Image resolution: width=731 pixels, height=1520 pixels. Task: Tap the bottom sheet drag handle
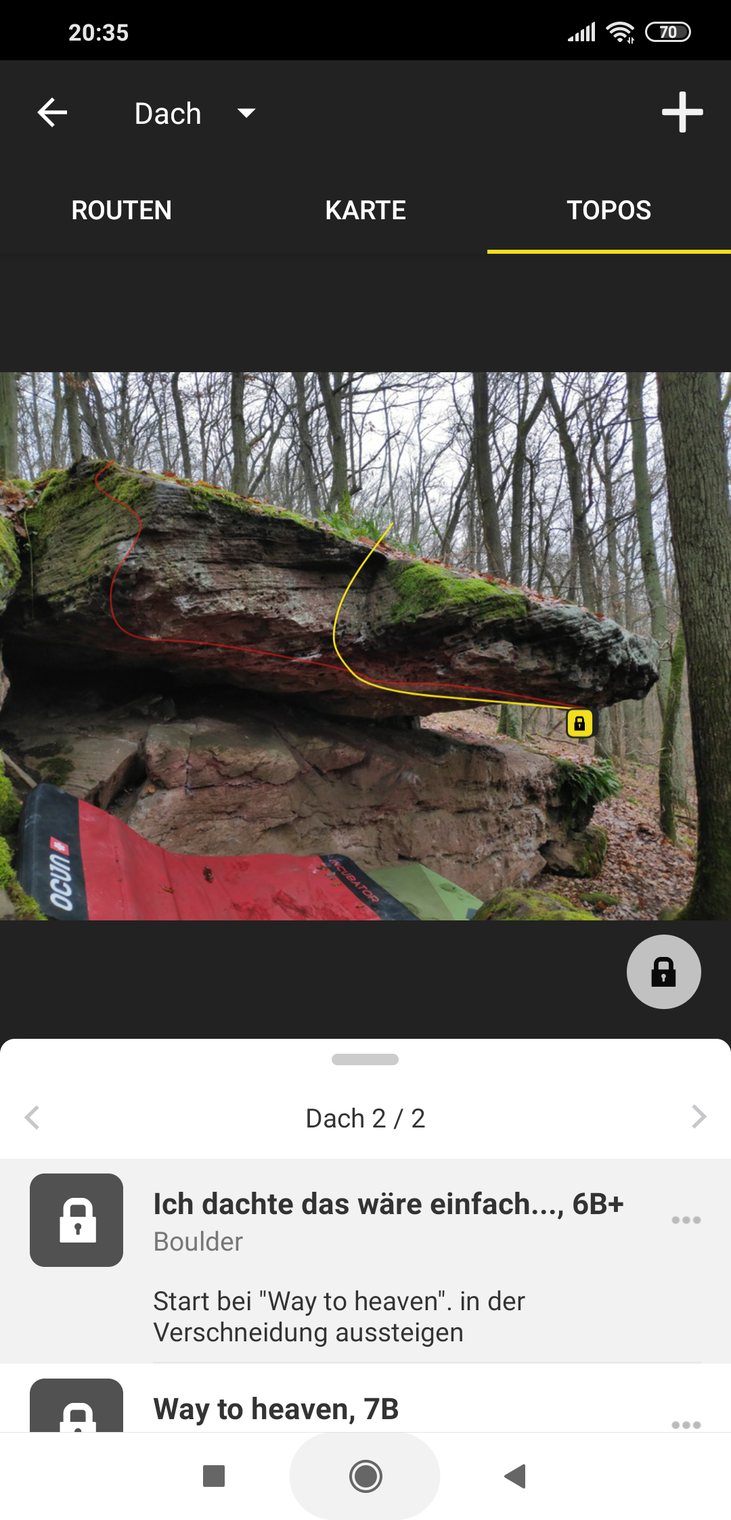coord(365,1059)
